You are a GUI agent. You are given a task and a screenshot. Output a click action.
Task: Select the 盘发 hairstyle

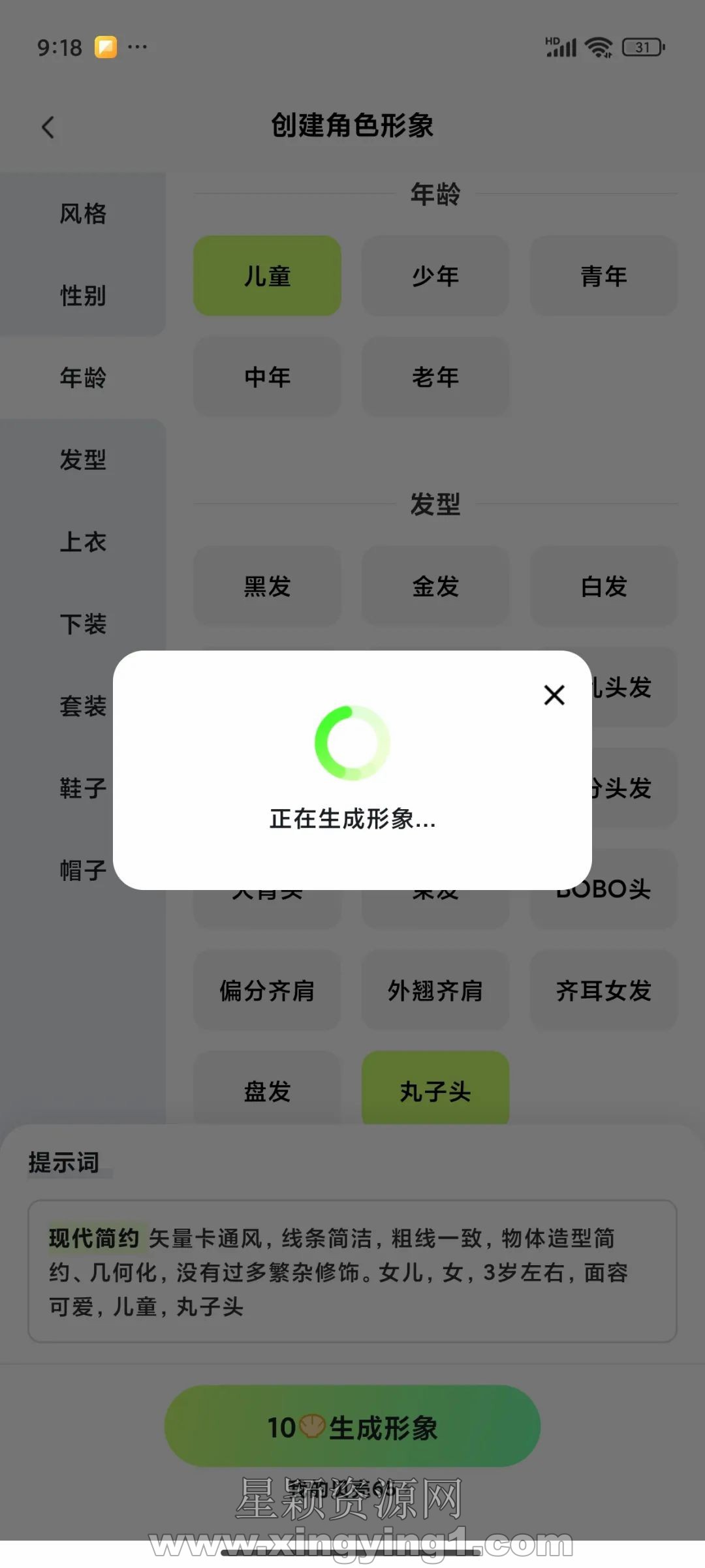tap(267, 1090)
